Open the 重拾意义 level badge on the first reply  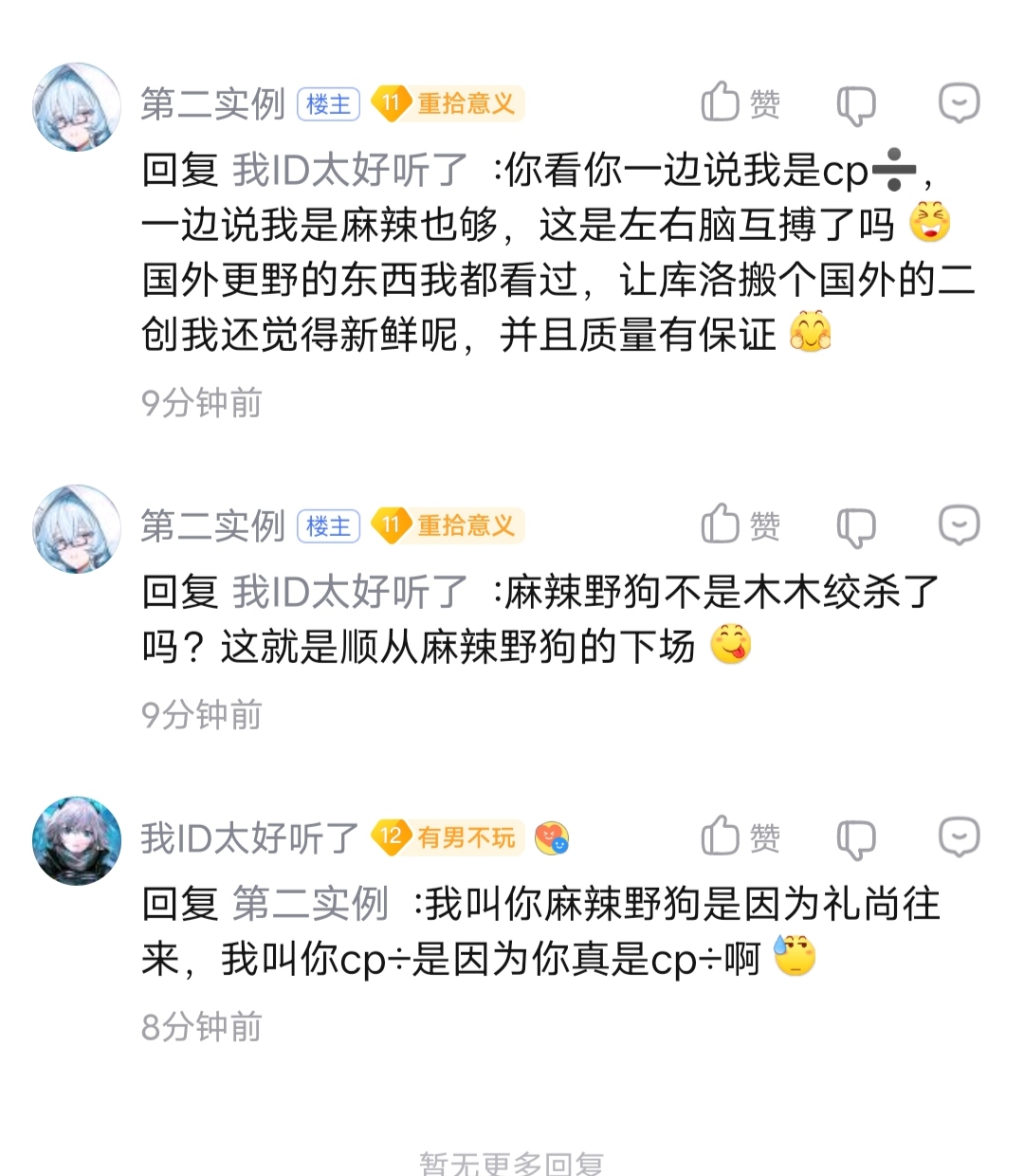(x=448, y=102)
